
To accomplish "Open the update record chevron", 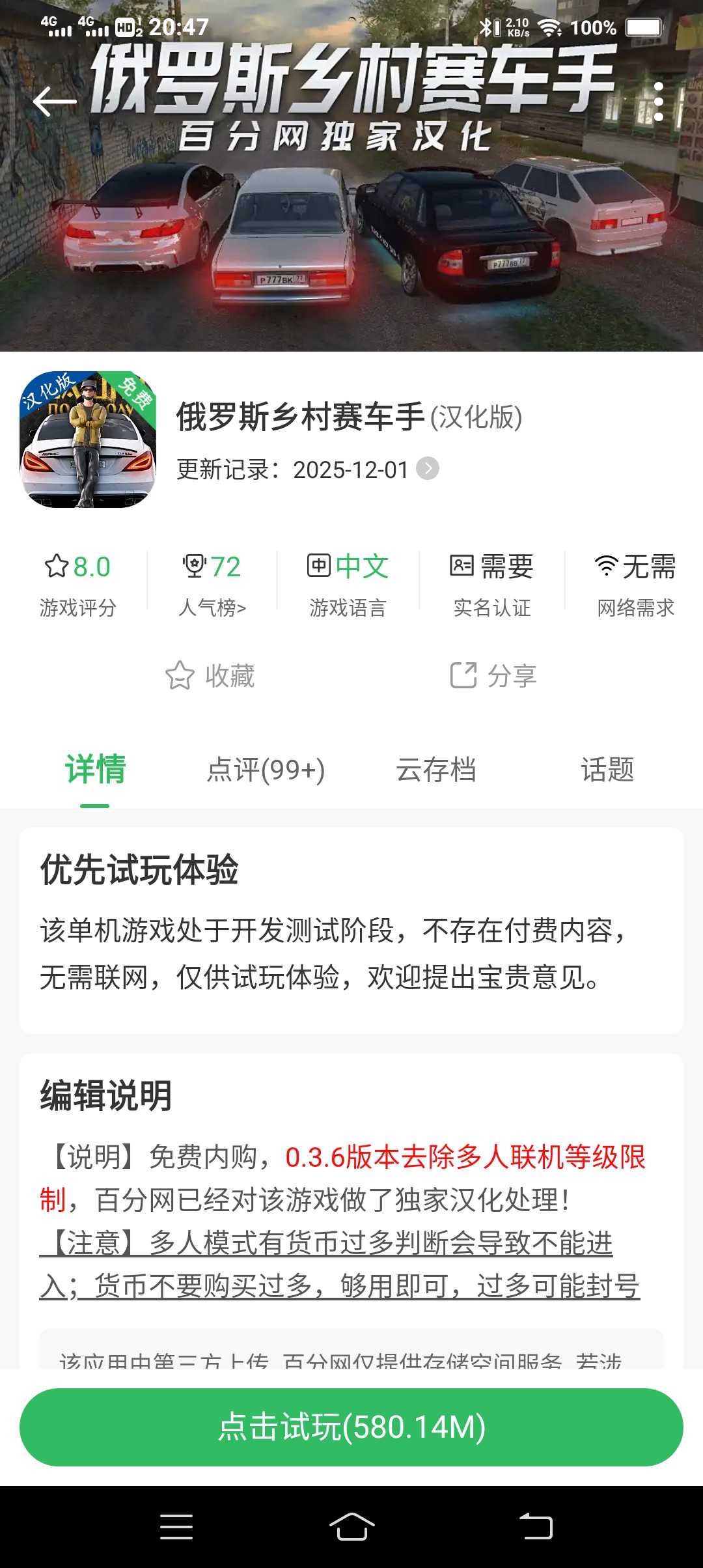I will [x=428, y=469].
